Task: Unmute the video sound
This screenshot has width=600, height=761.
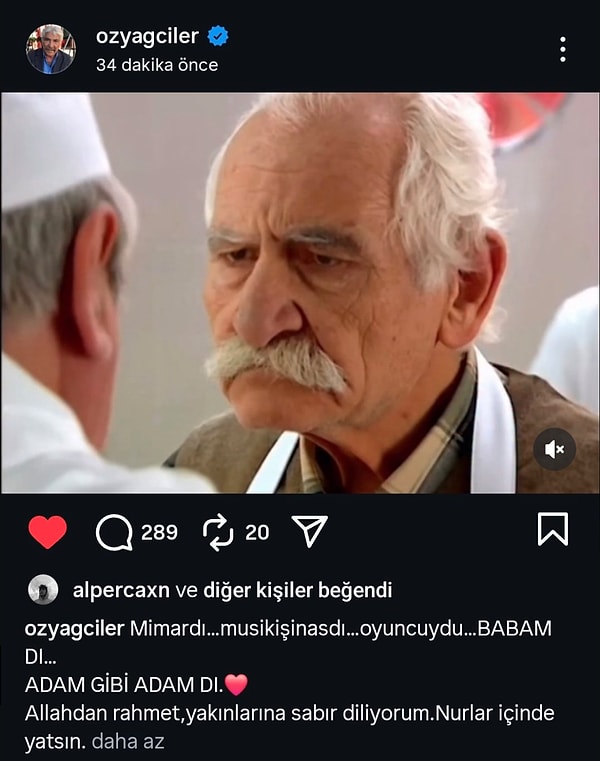Action: (554, 450)
